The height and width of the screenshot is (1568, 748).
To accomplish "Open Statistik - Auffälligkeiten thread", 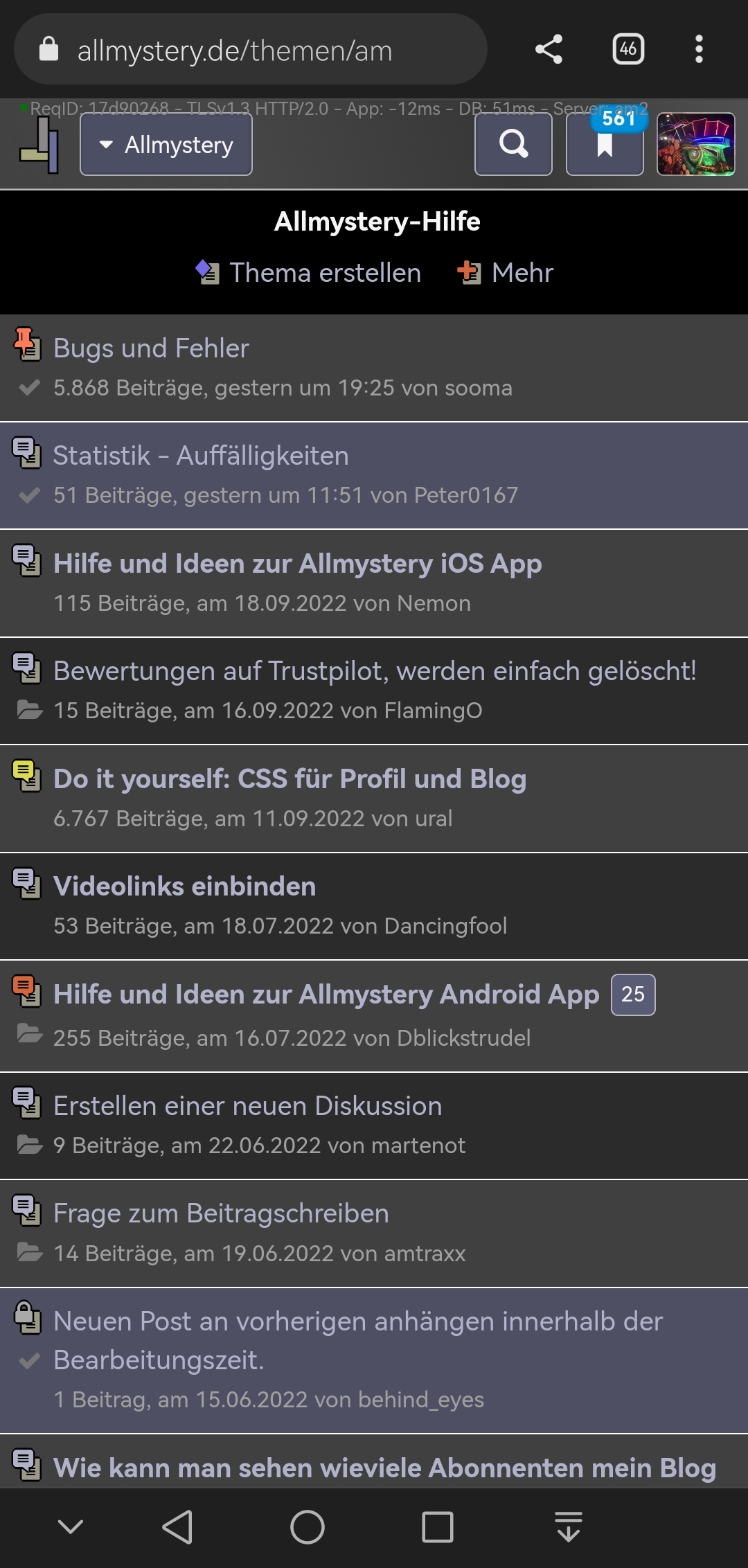I will tap(201, 456).
